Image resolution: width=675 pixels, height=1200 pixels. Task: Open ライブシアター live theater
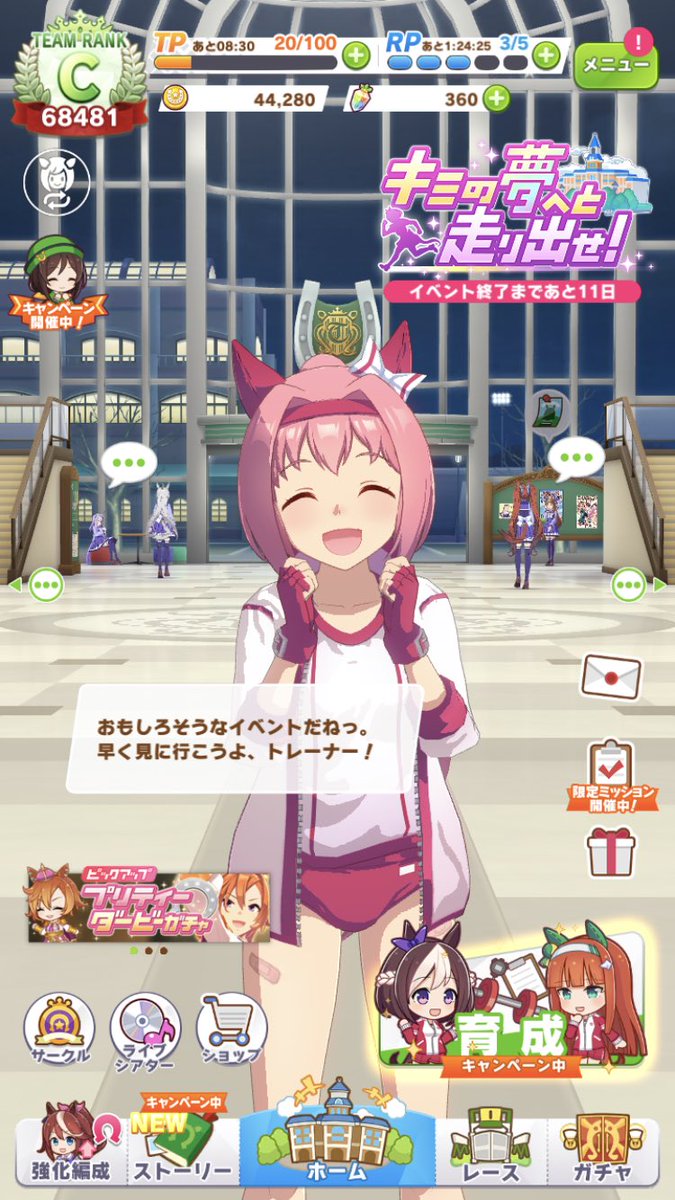point(145,1028)
